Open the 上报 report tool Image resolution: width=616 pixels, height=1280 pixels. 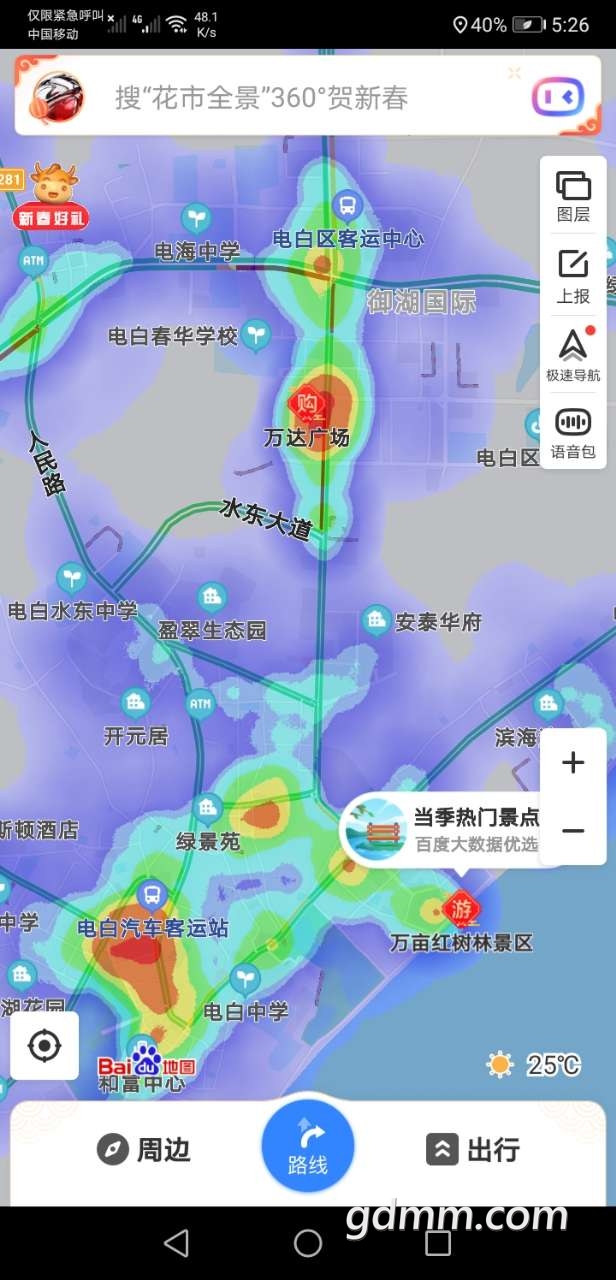coord(573,277)
